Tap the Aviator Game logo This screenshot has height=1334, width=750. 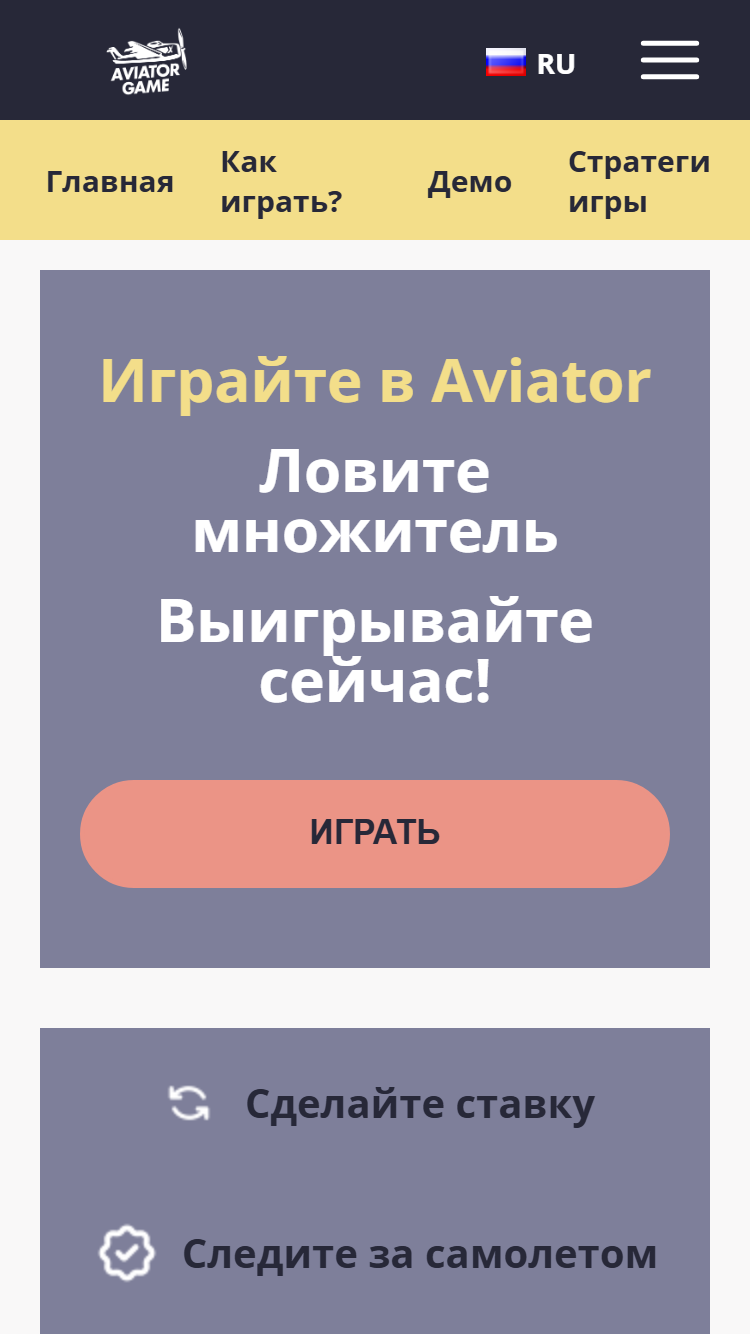point(146,61)
